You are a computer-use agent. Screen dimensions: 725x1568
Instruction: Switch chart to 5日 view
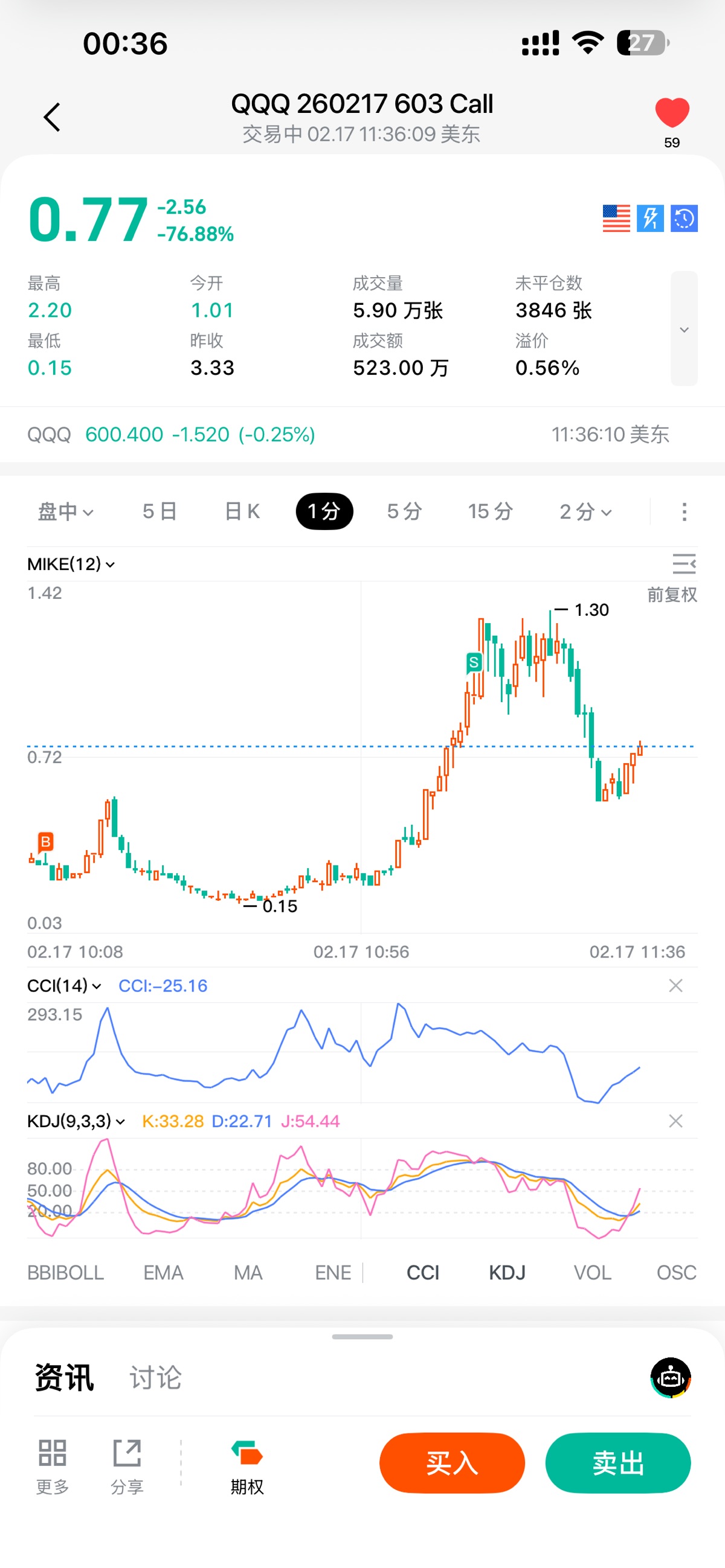click(159, 511)
